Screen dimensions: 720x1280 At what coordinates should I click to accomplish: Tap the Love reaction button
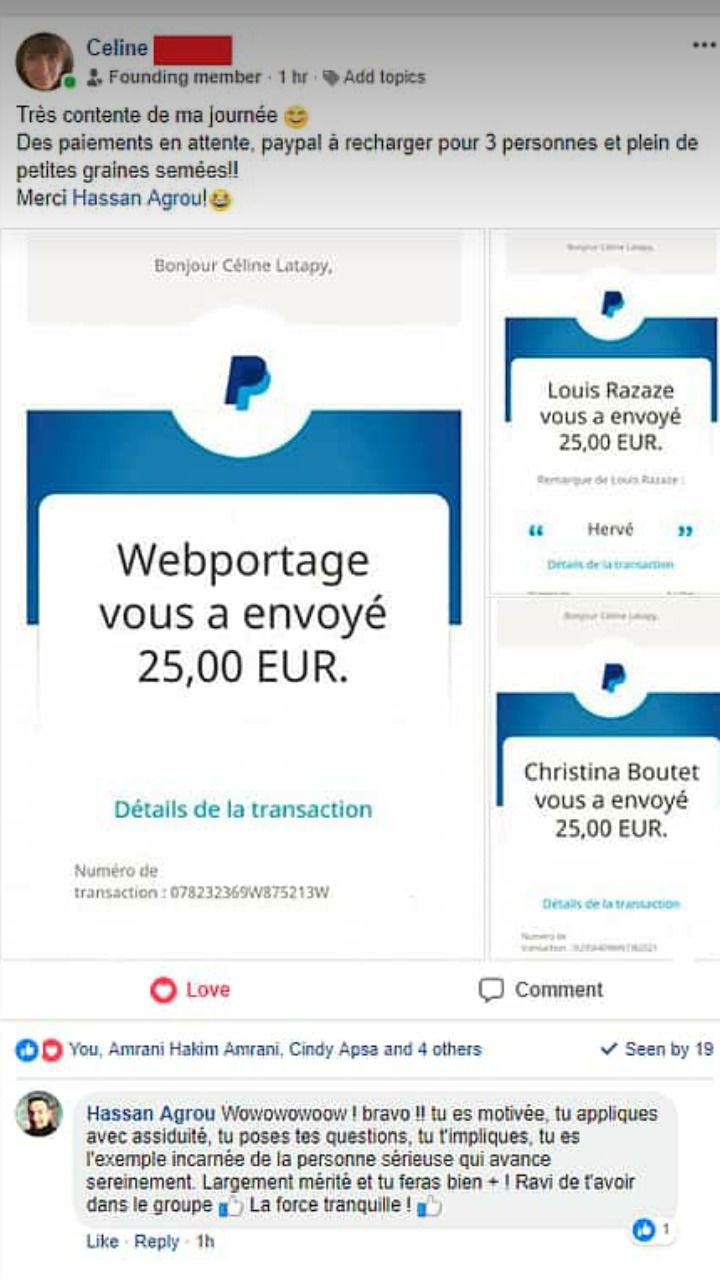pos(190,990)
